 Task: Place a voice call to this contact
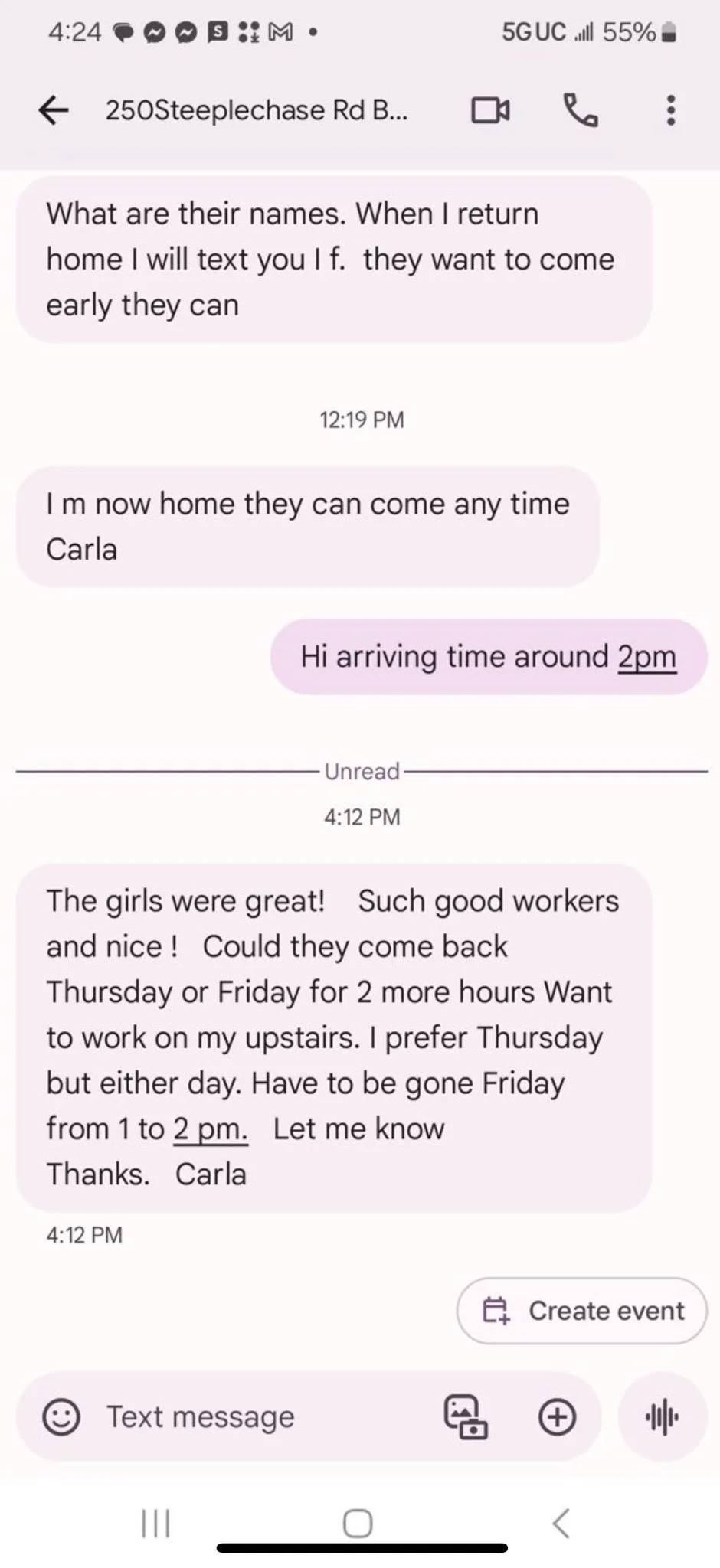pos(581,110)
